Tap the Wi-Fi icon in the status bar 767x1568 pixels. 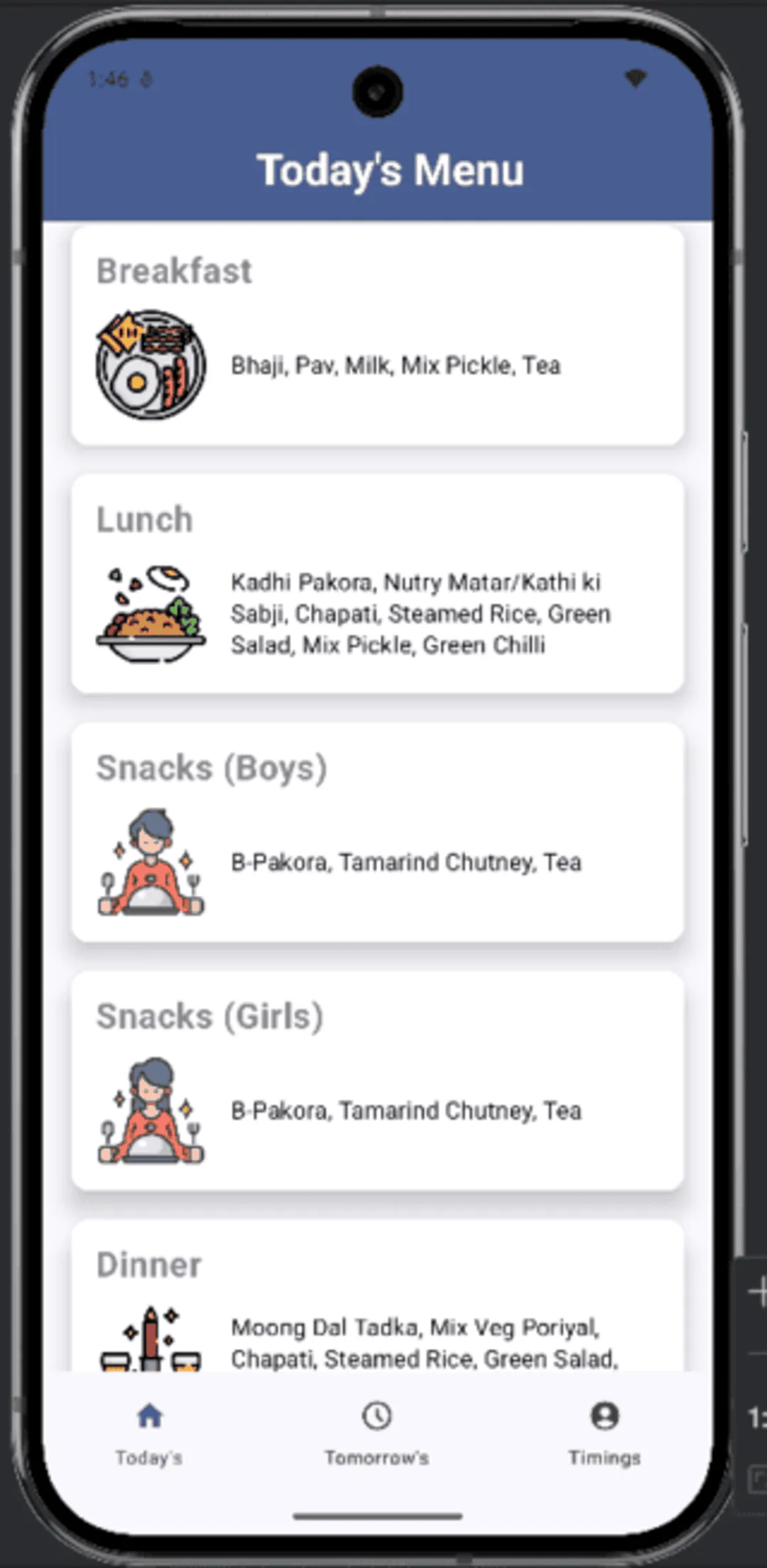636,80
